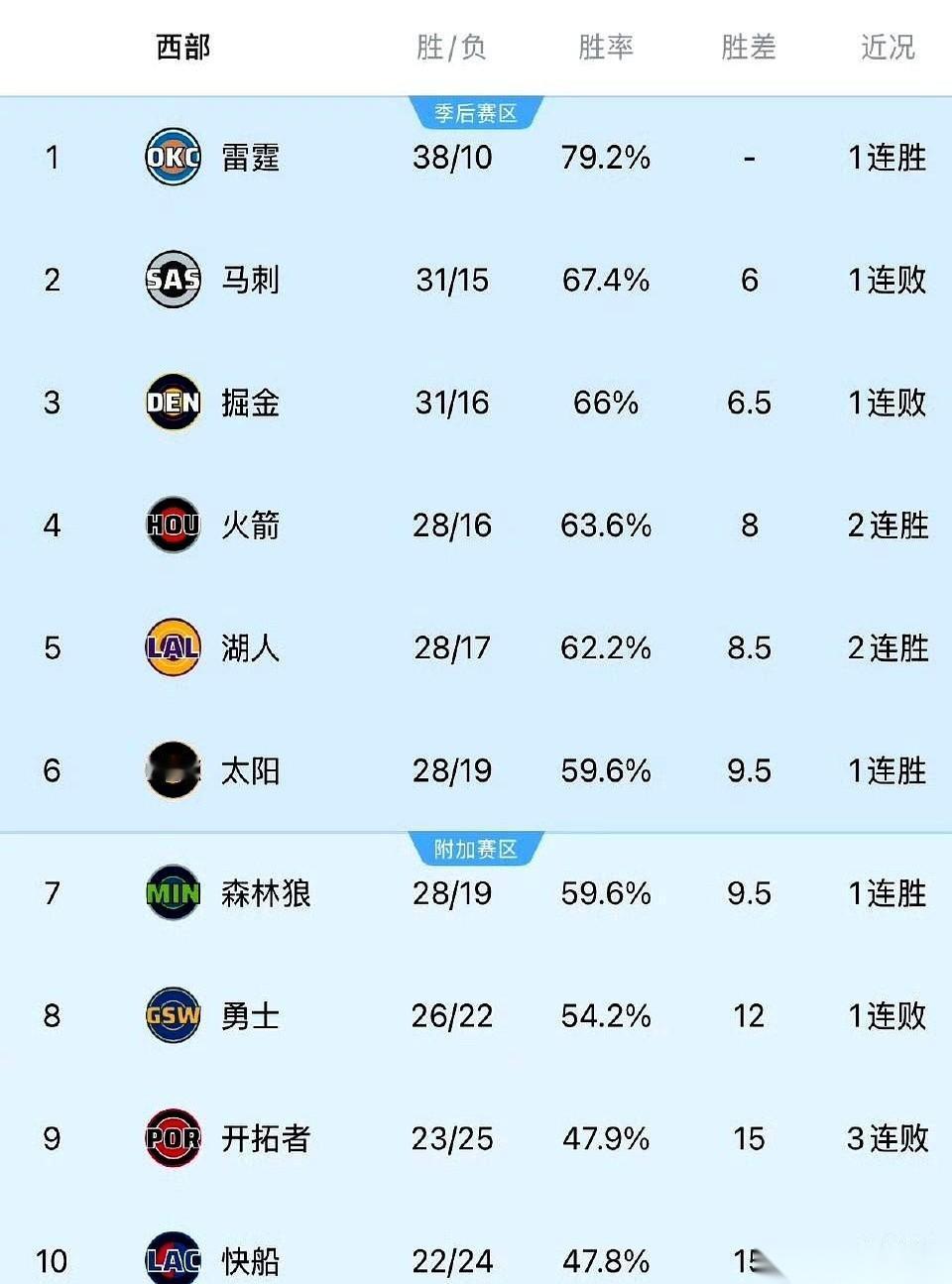This screenshot has width=952, height=1284.
Task: Select the San Antonio Spurs logo
Action: (x=173, y=280)
